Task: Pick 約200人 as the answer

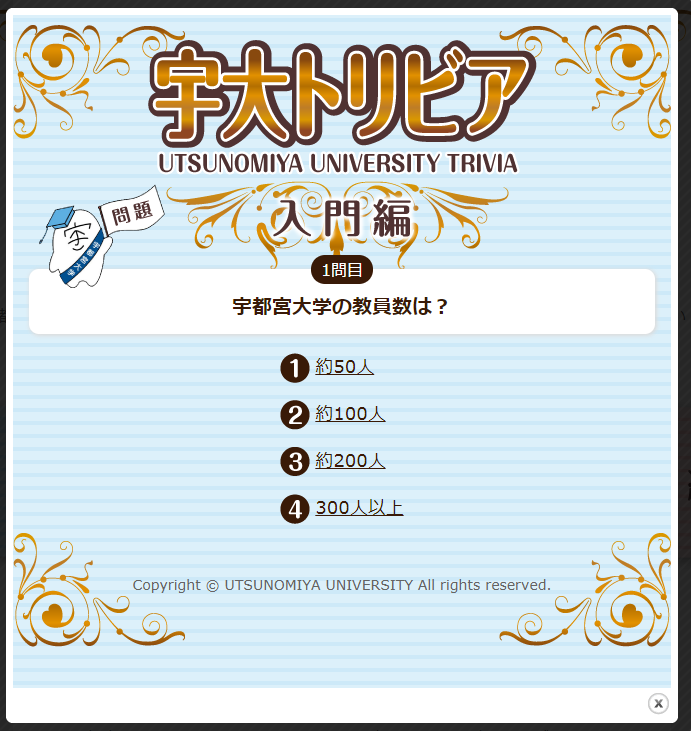Action: pyautogui.click(x=350, y=461)
